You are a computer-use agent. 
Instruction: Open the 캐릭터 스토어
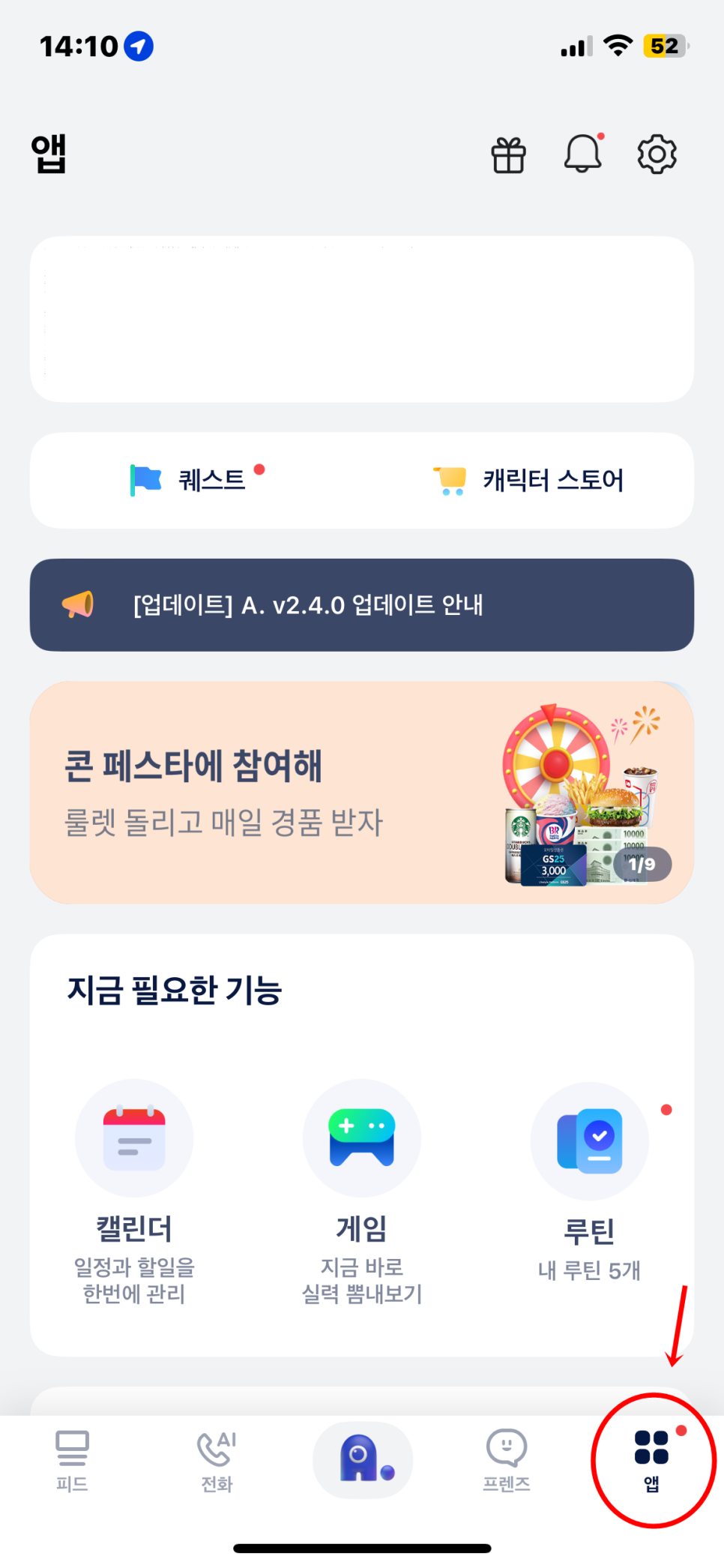528,480
